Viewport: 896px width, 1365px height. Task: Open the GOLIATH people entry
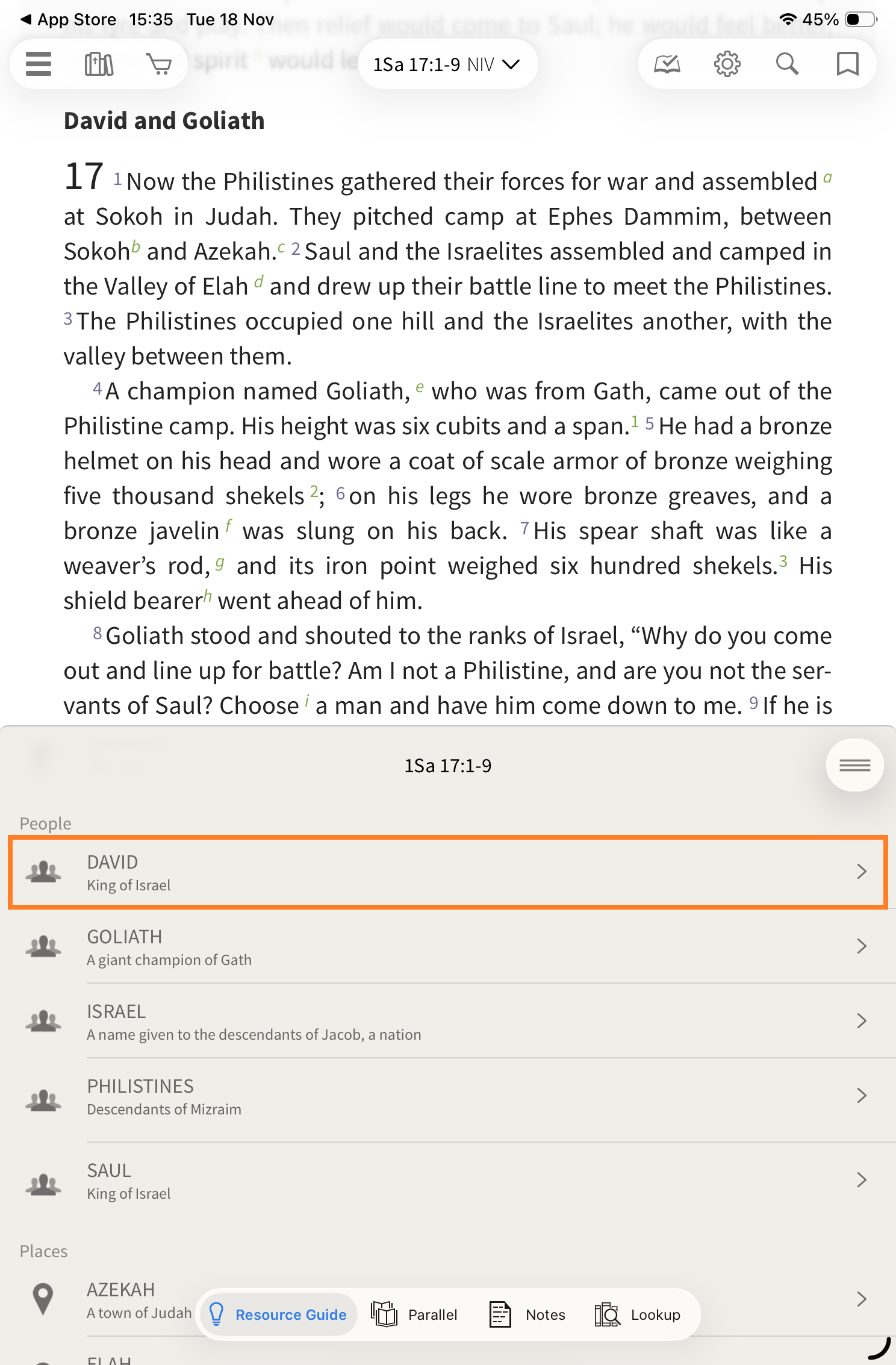click(447, 946)
